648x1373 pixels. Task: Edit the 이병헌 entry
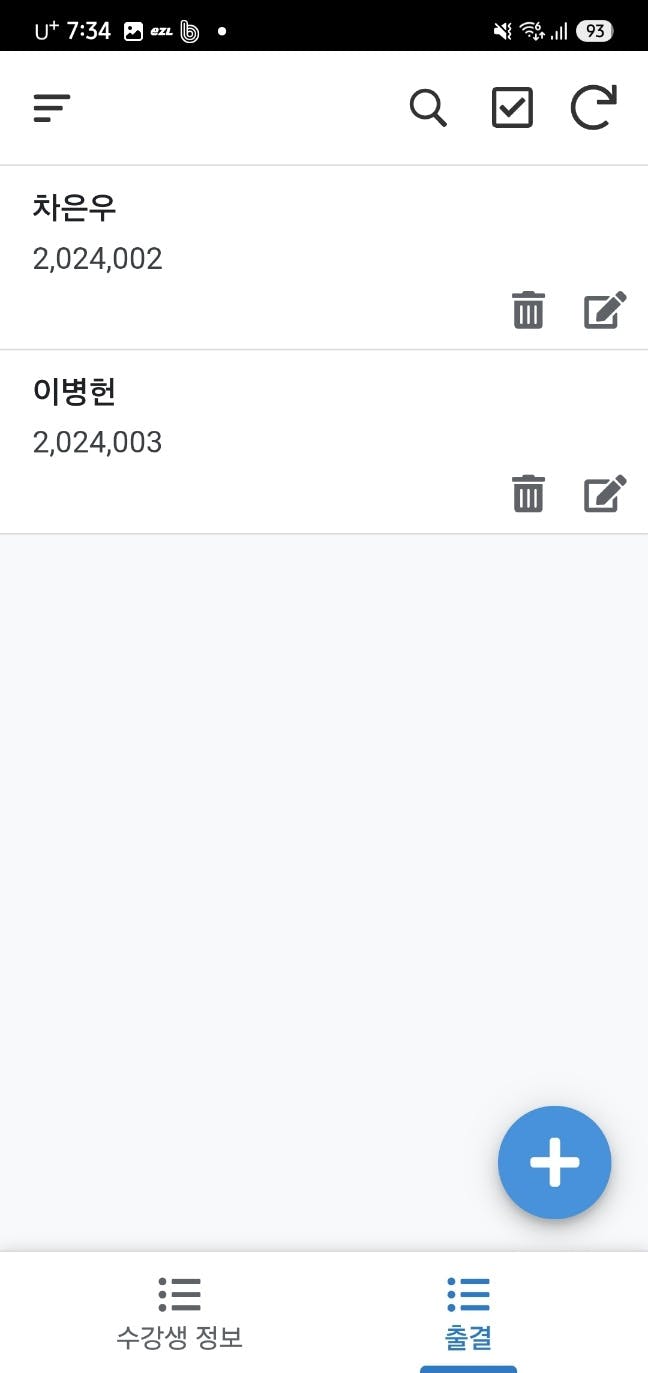click(605, 494)
